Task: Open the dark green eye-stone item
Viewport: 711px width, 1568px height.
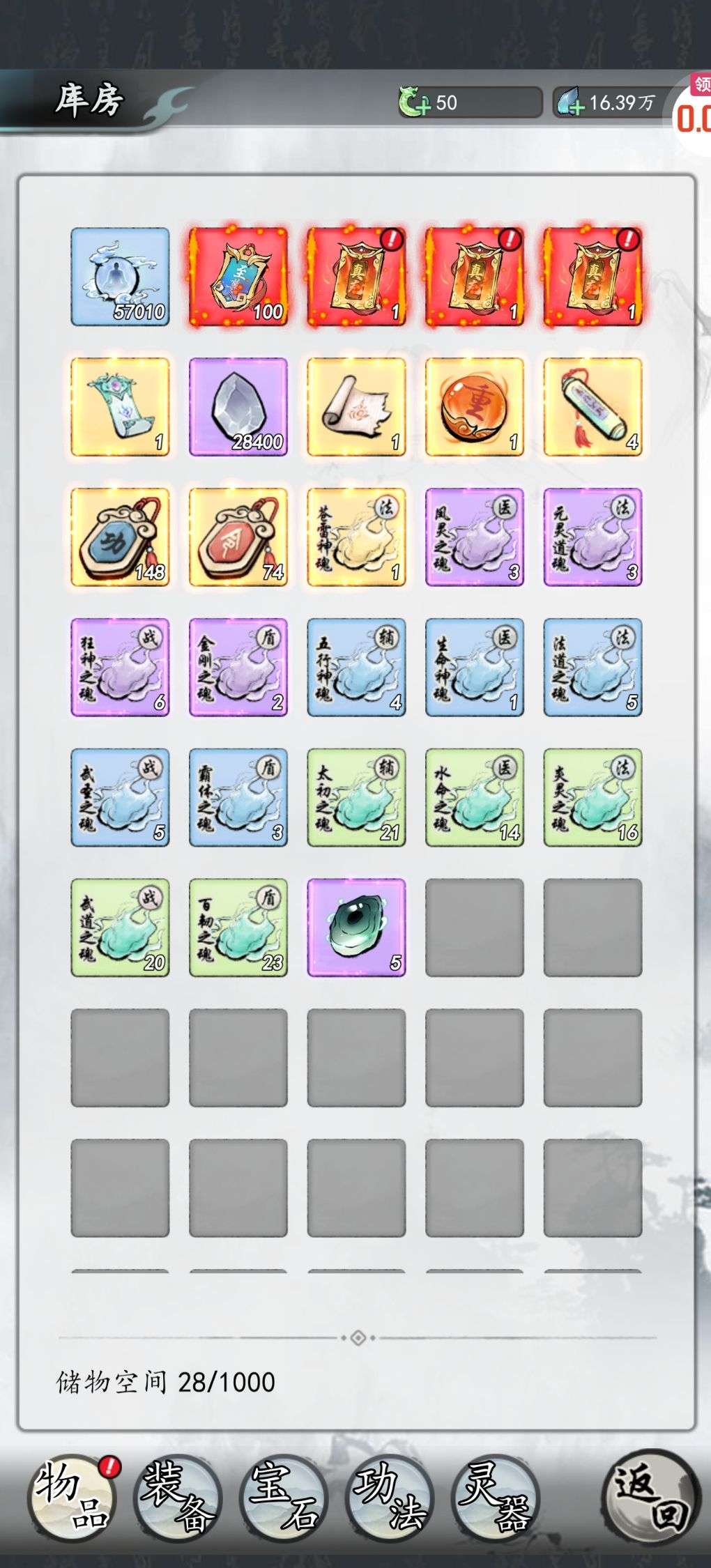Action: pos(356,928)
